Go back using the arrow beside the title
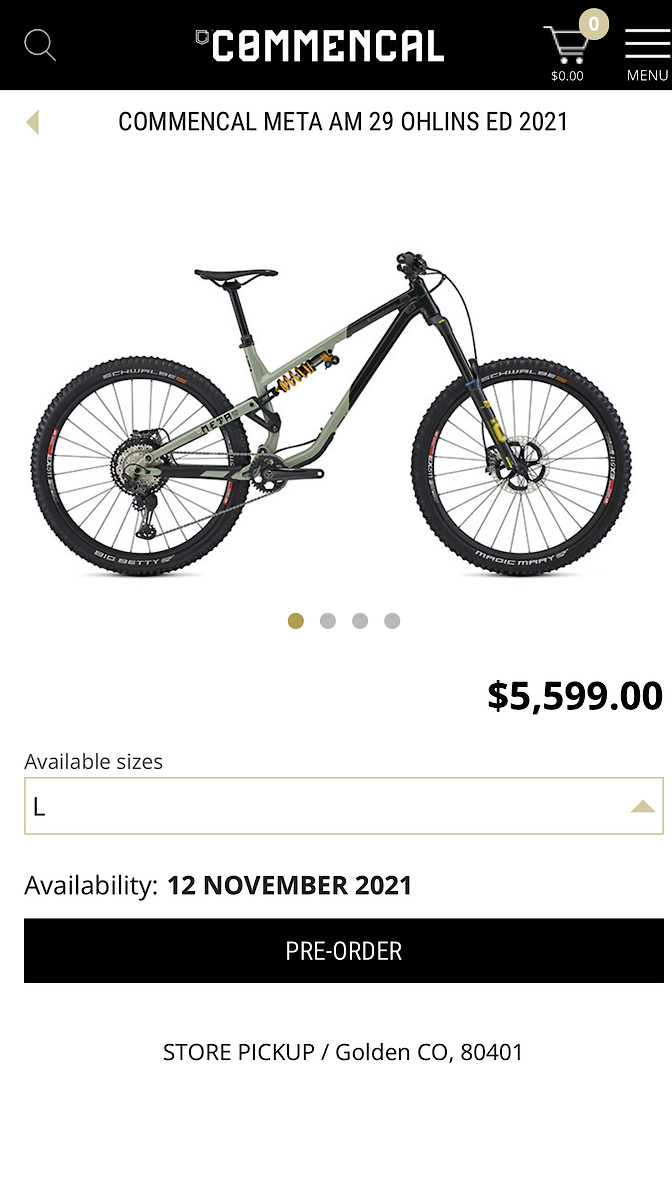This screenshot has width=672, height=1200. click(32, 122)
